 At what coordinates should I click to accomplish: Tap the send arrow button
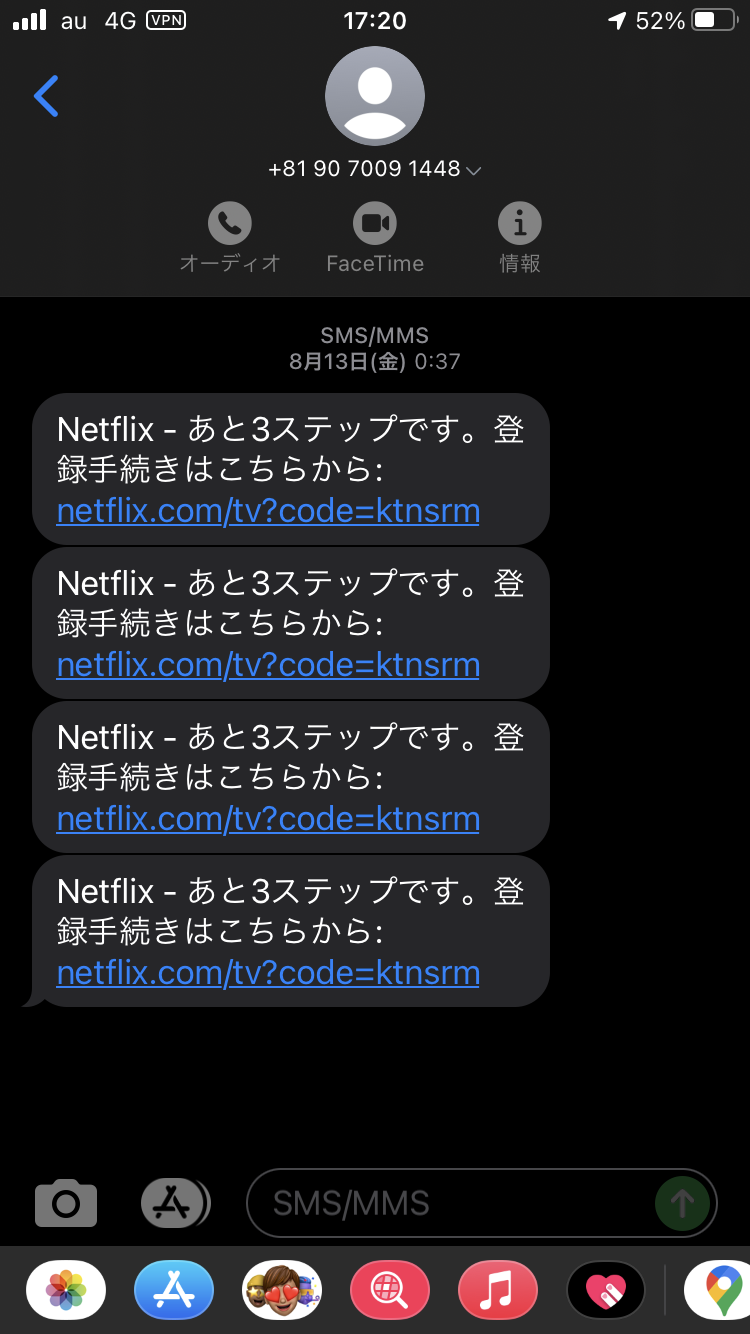click(683, 1203)
